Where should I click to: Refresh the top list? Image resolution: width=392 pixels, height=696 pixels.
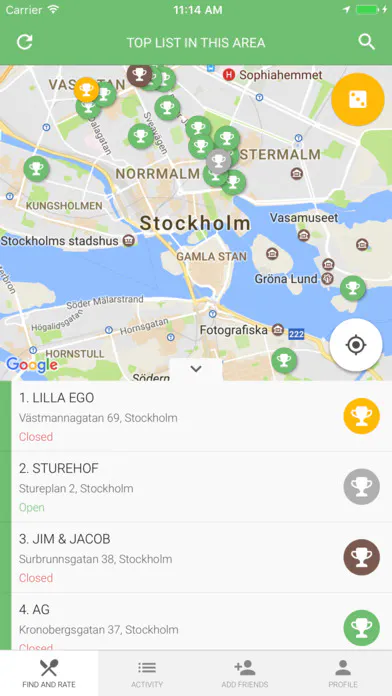pyautogui.click(x=25, y=42)
